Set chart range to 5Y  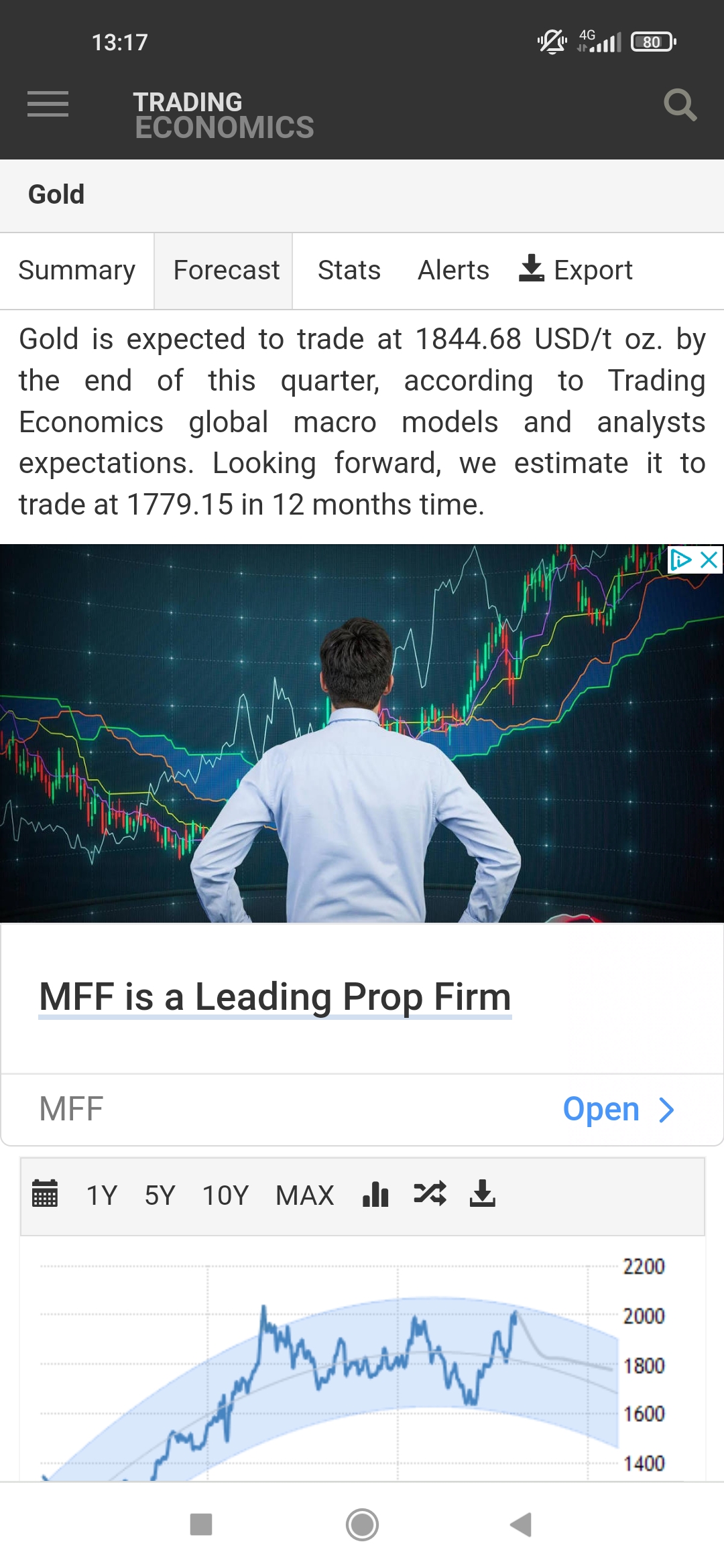pos(160,1195)
